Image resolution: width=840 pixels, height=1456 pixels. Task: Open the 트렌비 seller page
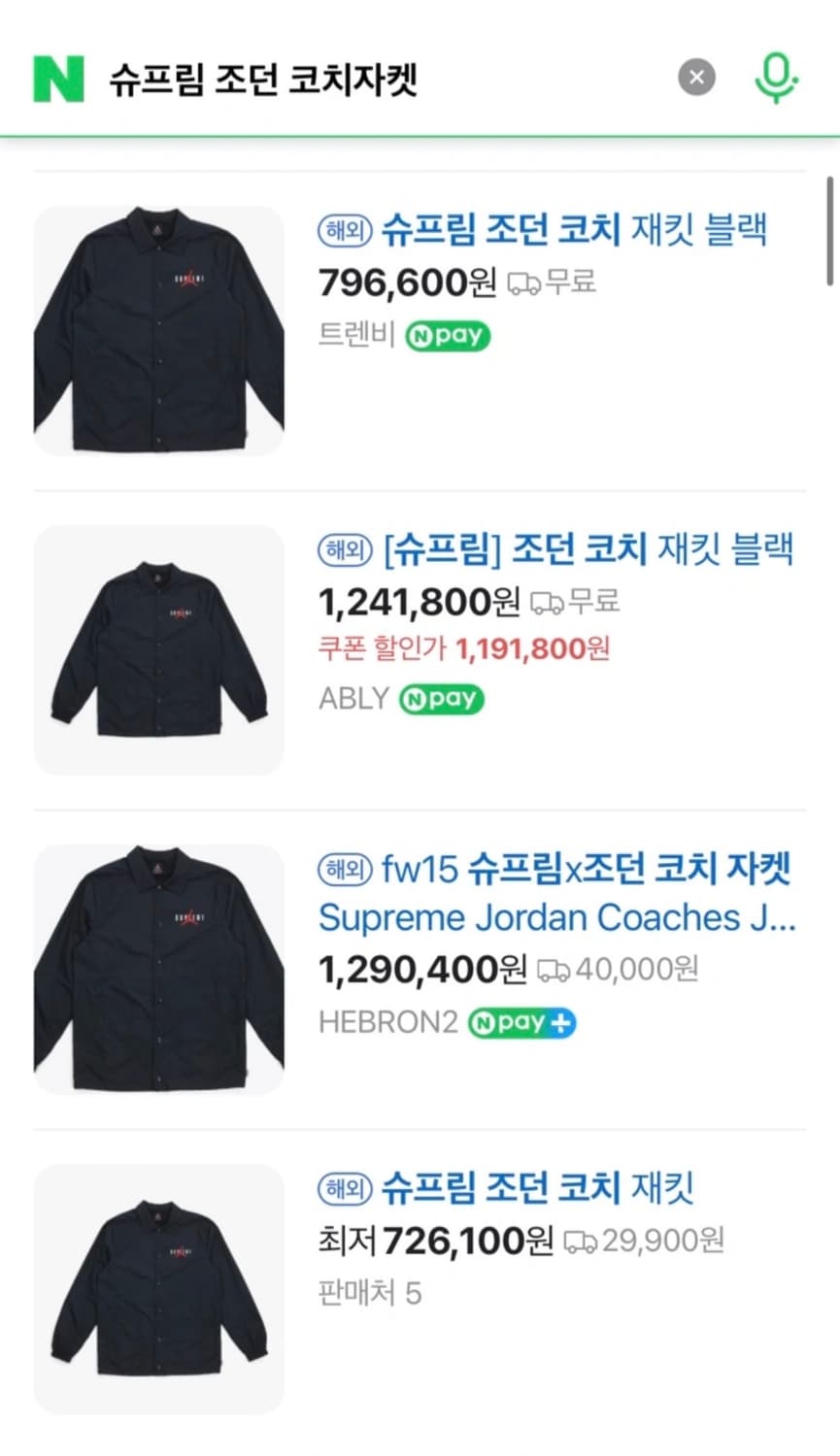point(353,336)
